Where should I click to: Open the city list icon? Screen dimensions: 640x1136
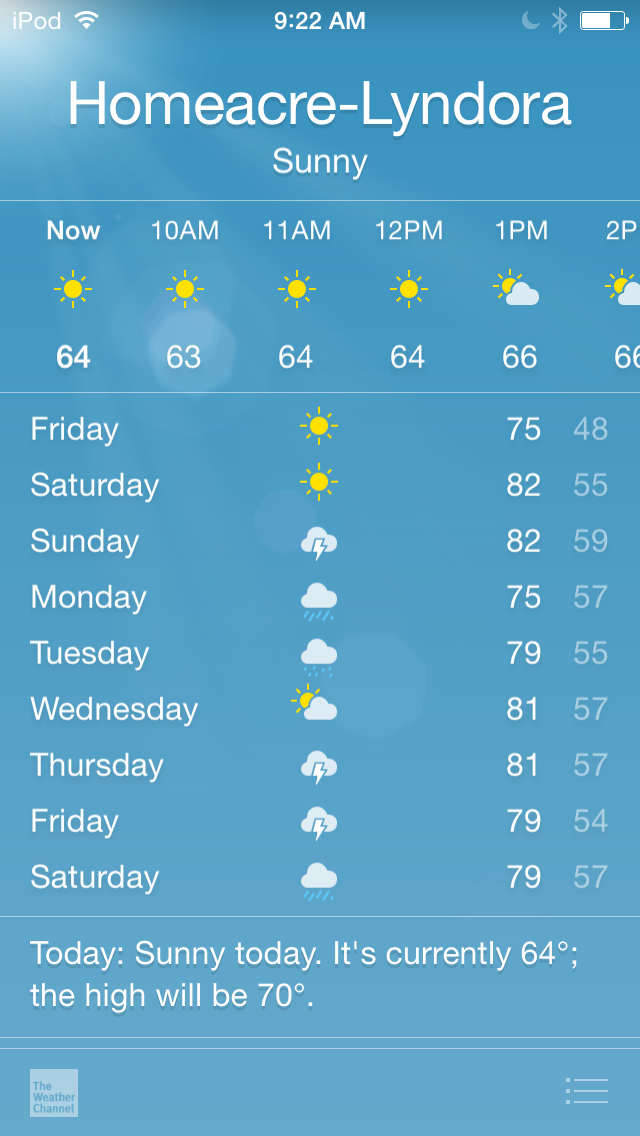pos(587,1091)
